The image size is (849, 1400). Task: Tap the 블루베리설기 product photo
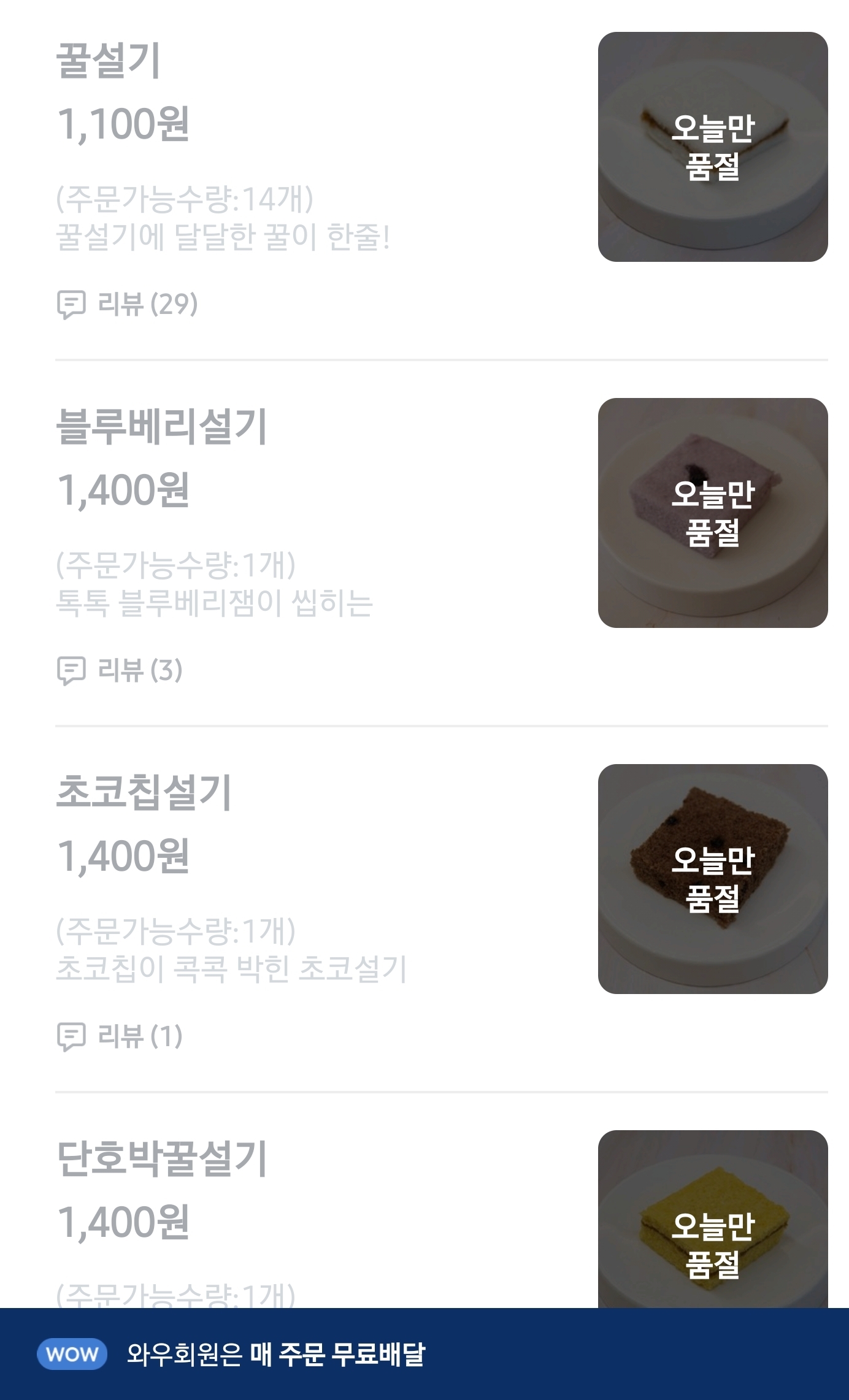pos(712,513)
